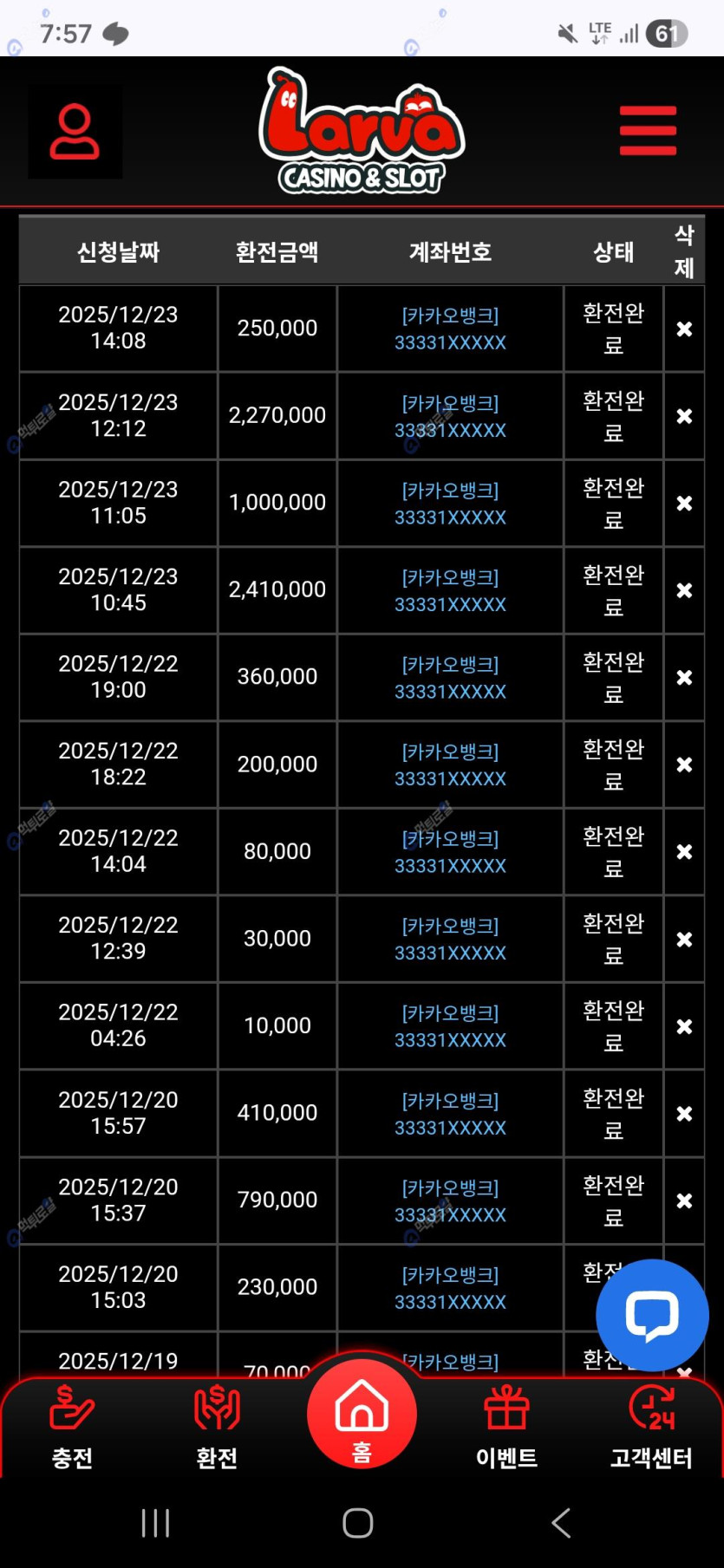This screenshot has height=1568, width=724.
Task: Remove the 790,000 withdrawal entry
Action: click(684, 1200)
